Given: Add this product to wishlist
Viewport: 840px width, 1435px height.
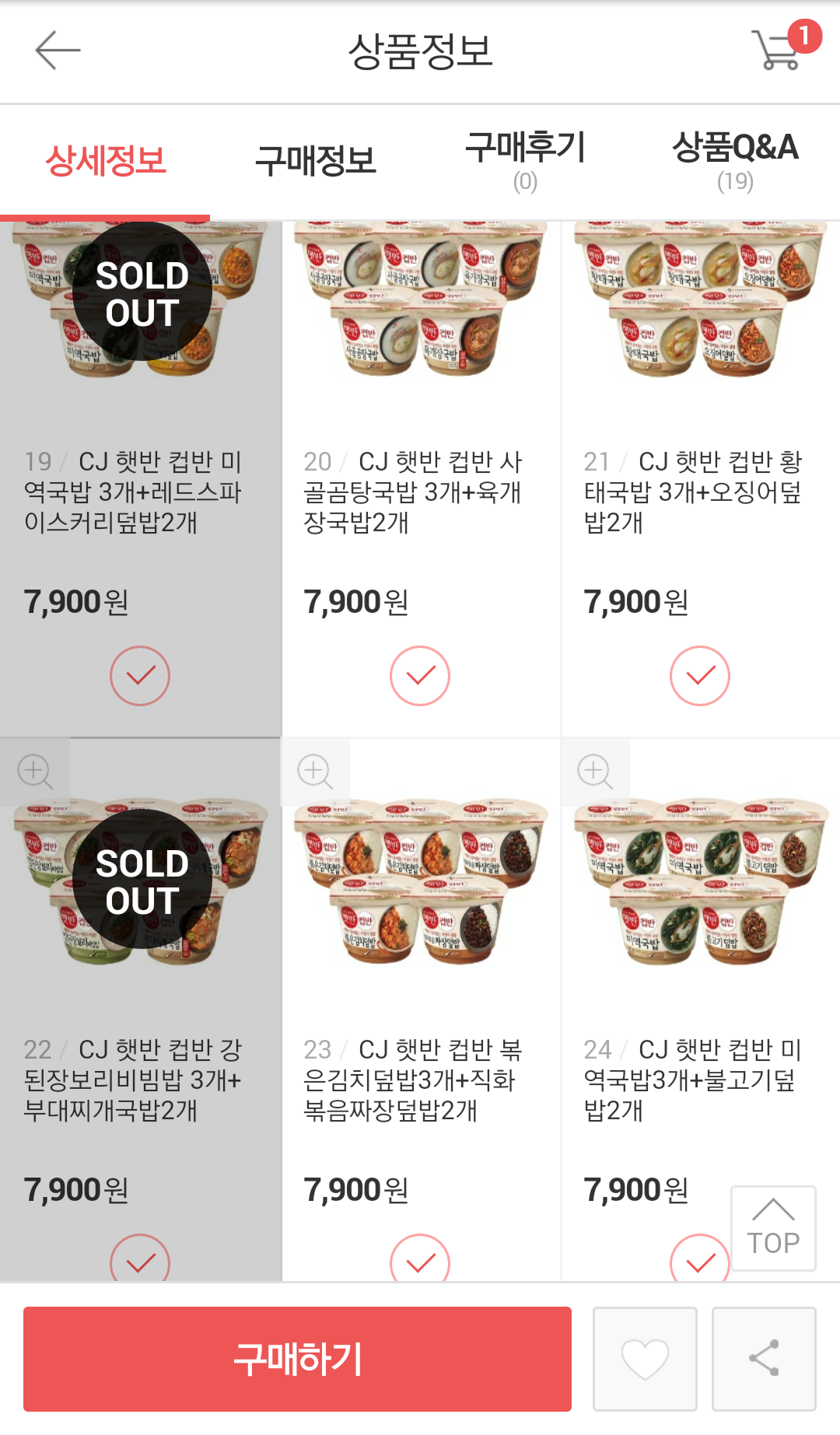Looking at the screenshot, I should [x=645, y=1359].
